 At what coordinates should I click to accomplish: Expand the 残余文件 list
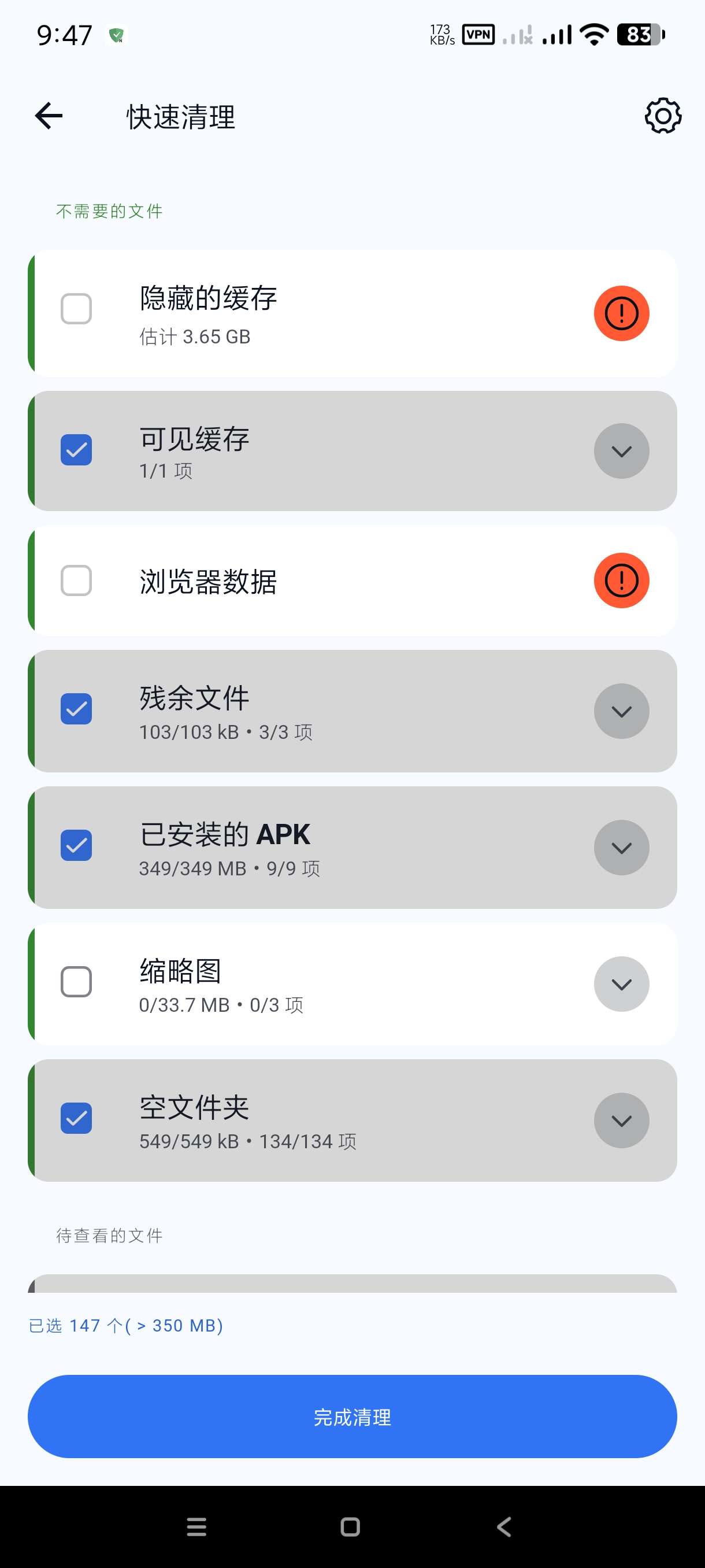click(621, 711)
